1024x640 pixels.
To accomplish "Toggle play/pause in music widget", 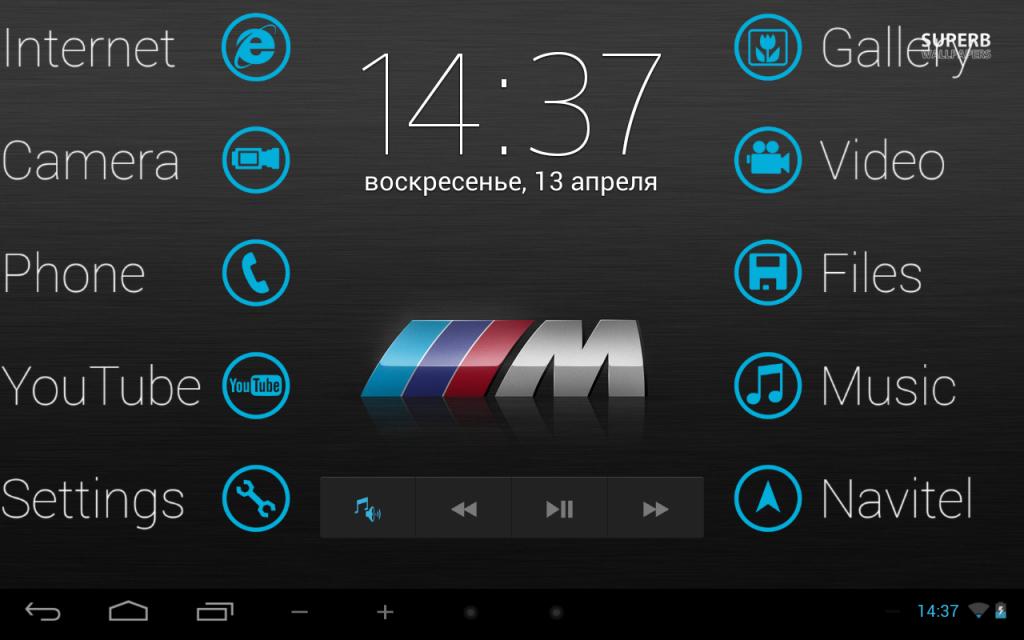I will (x=559, y=509).
